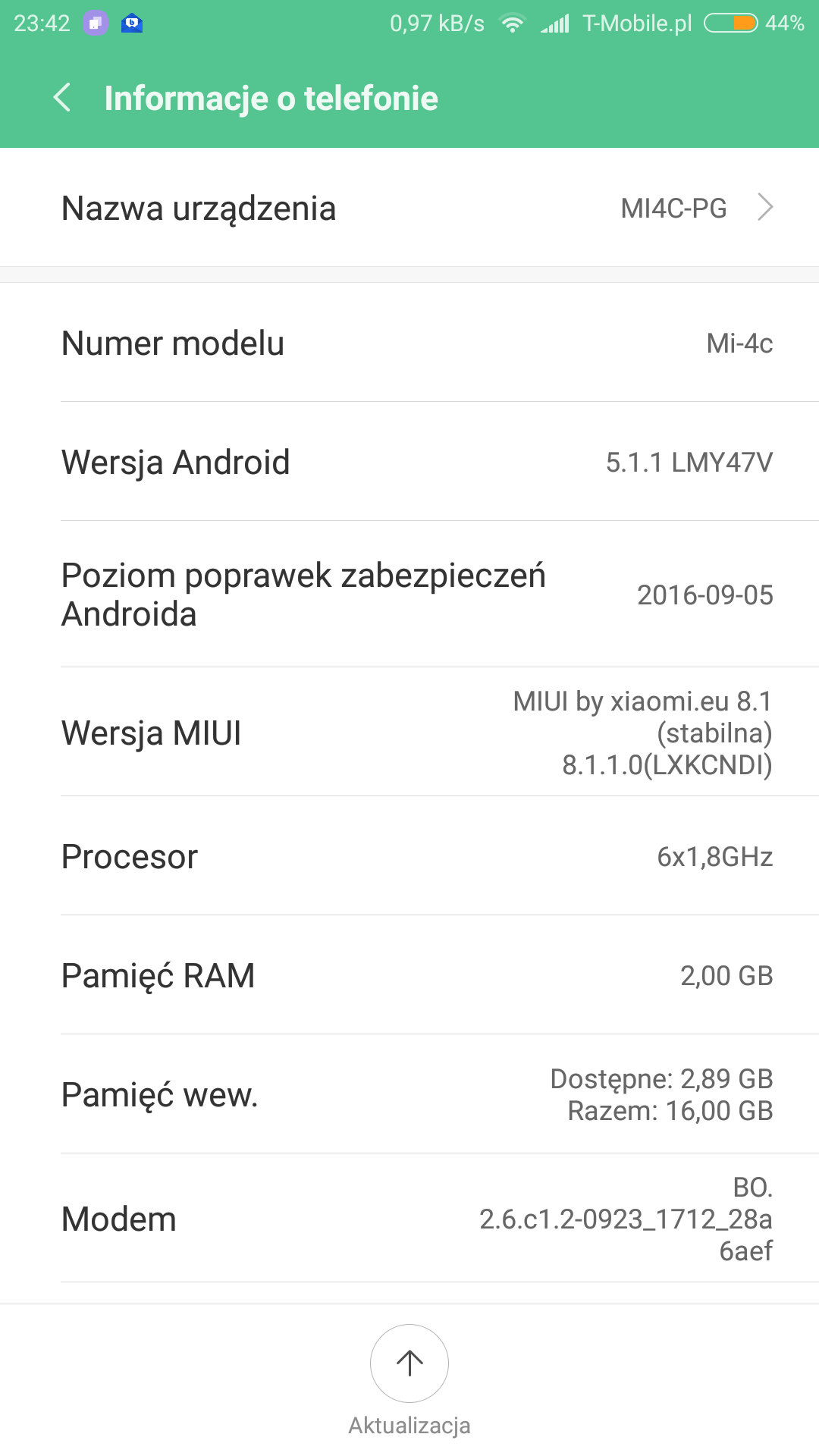Tap the Procesor row
The width and height of the screenshot is (819, 1456).
tap(409, 856)
